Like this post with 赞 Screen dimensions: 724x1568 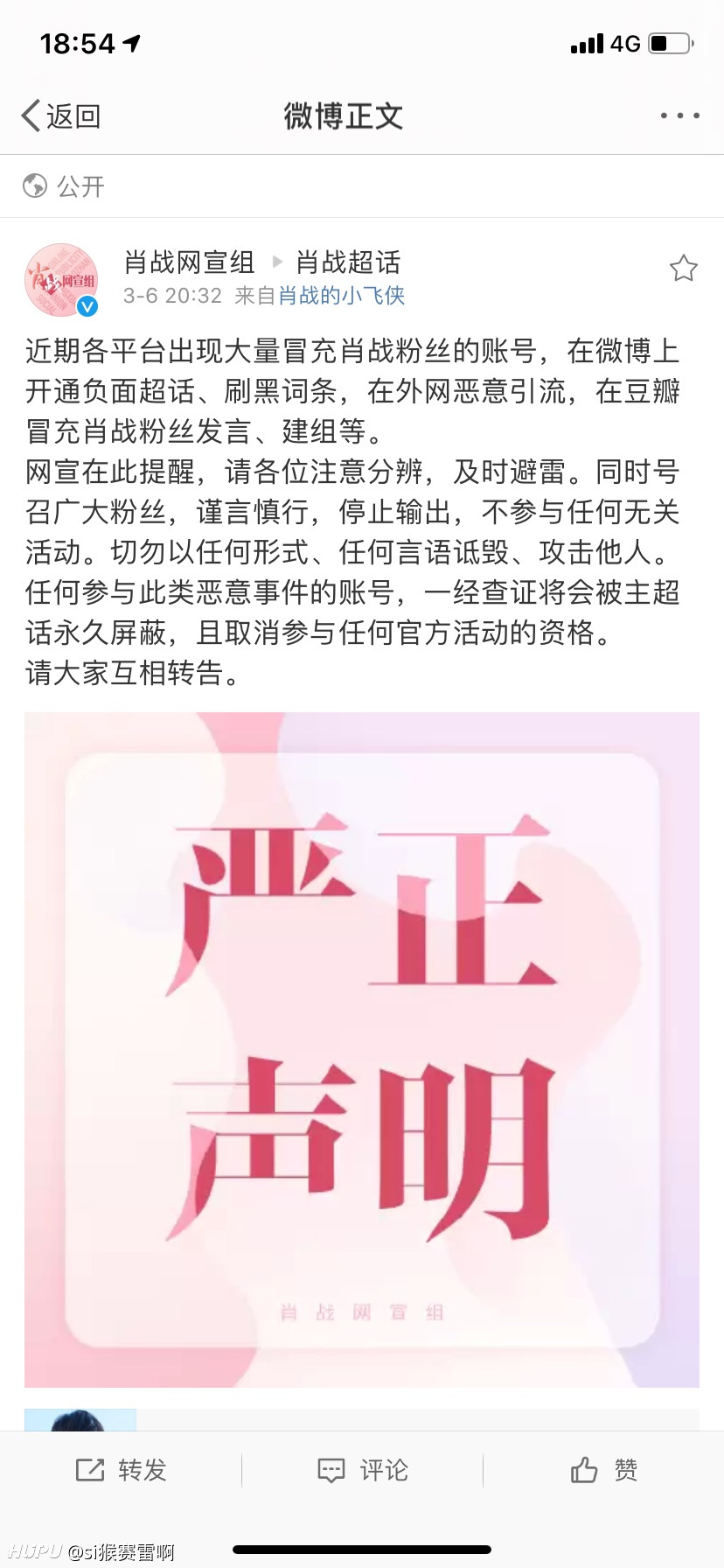pos(603,1470)
